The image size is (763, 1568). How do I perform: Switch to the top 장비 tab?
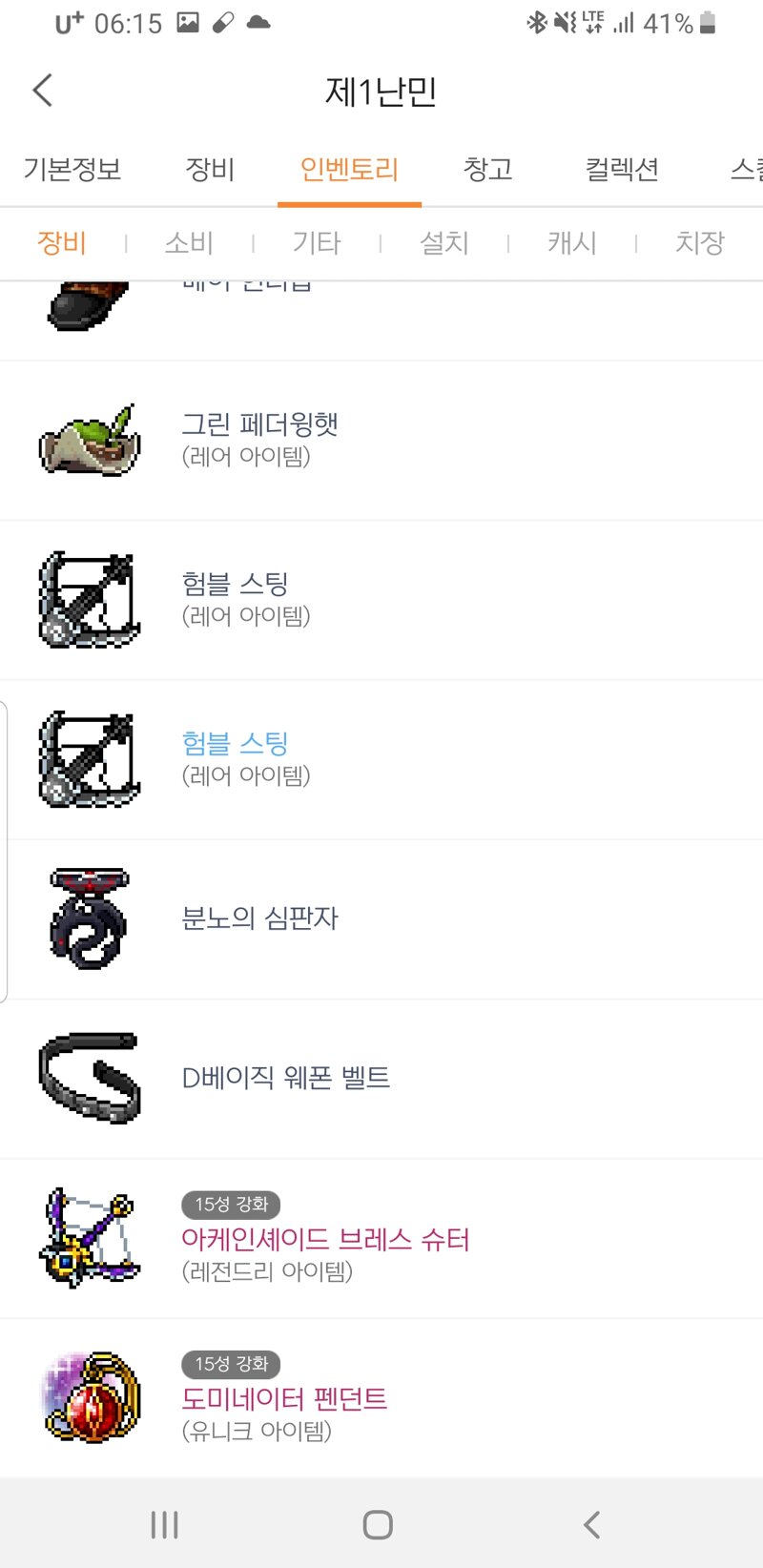pos(210,170)
